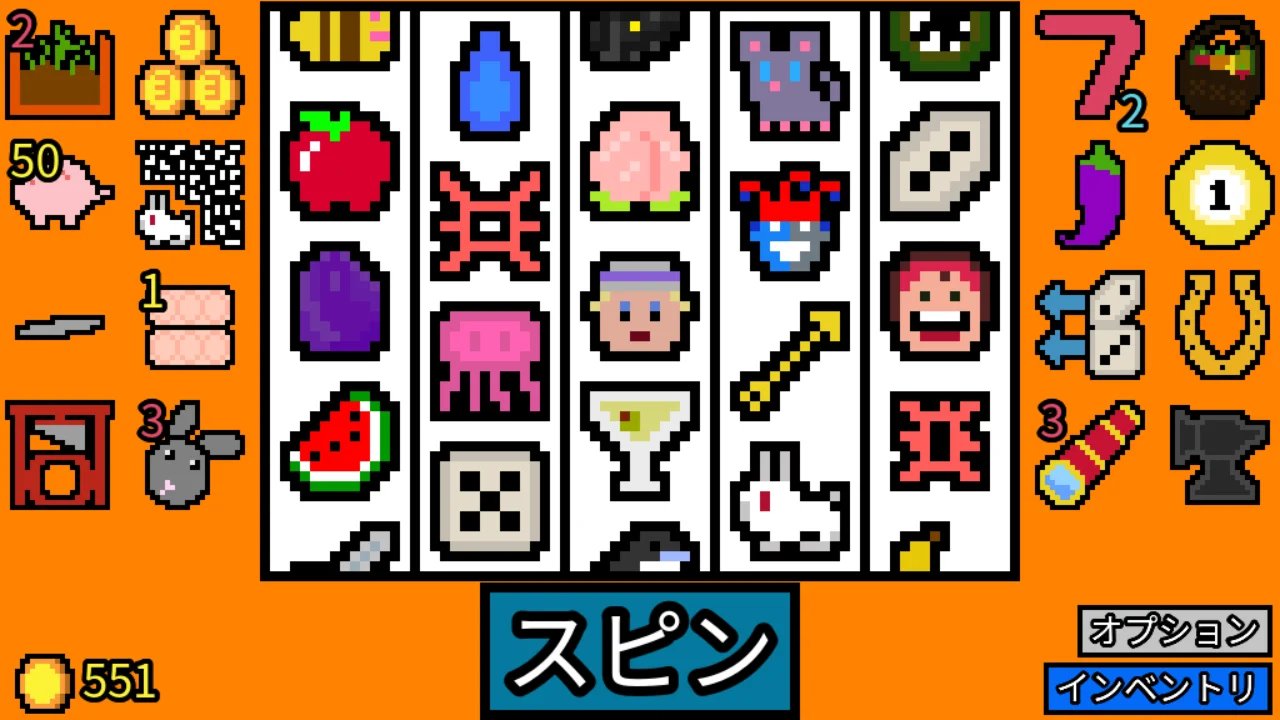Open the オプション options menu
Screen dimensions: 1280x720
1174,631
